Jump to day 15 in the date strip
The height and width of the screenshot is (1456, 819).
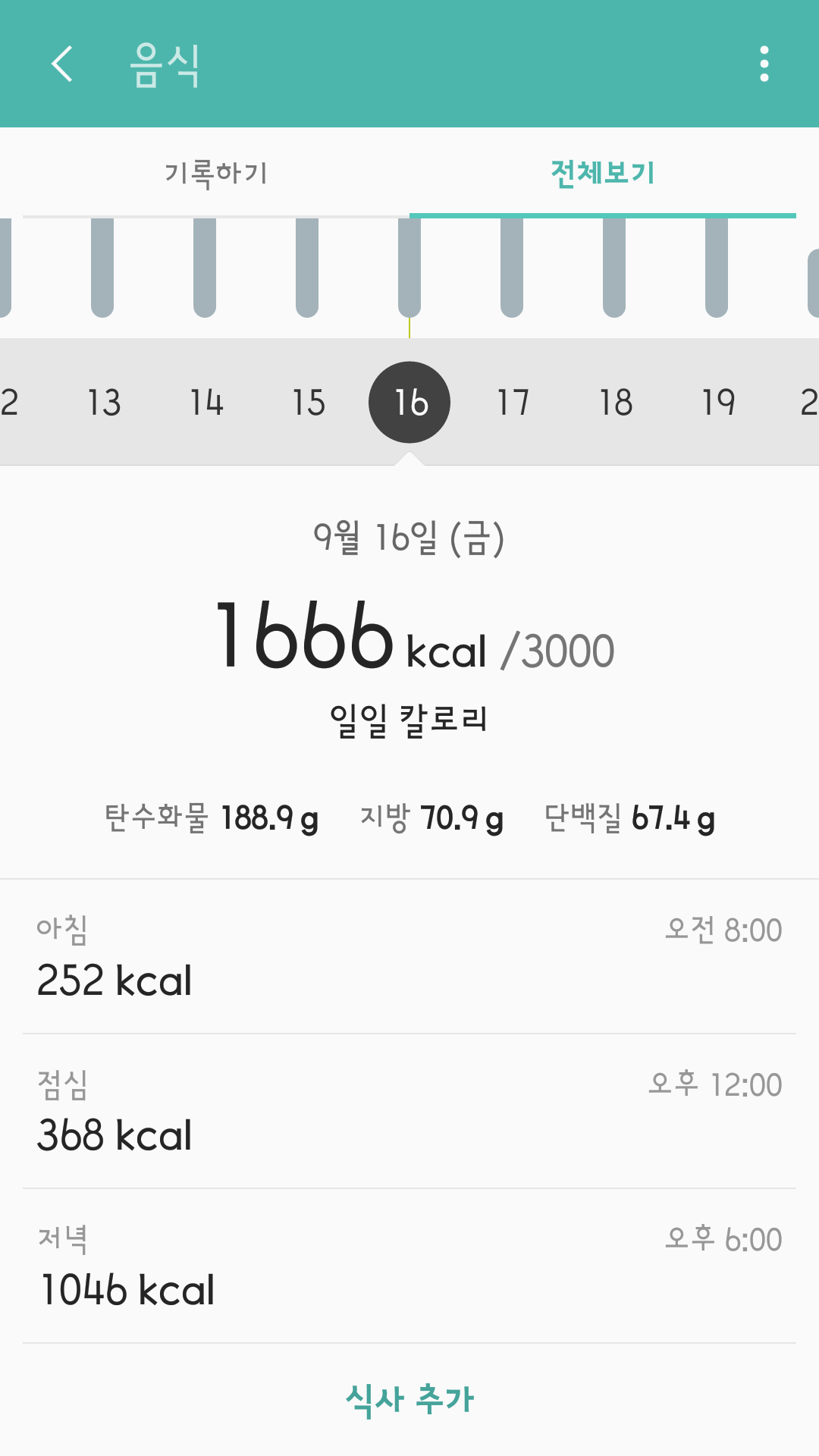(x=309, y=403)
